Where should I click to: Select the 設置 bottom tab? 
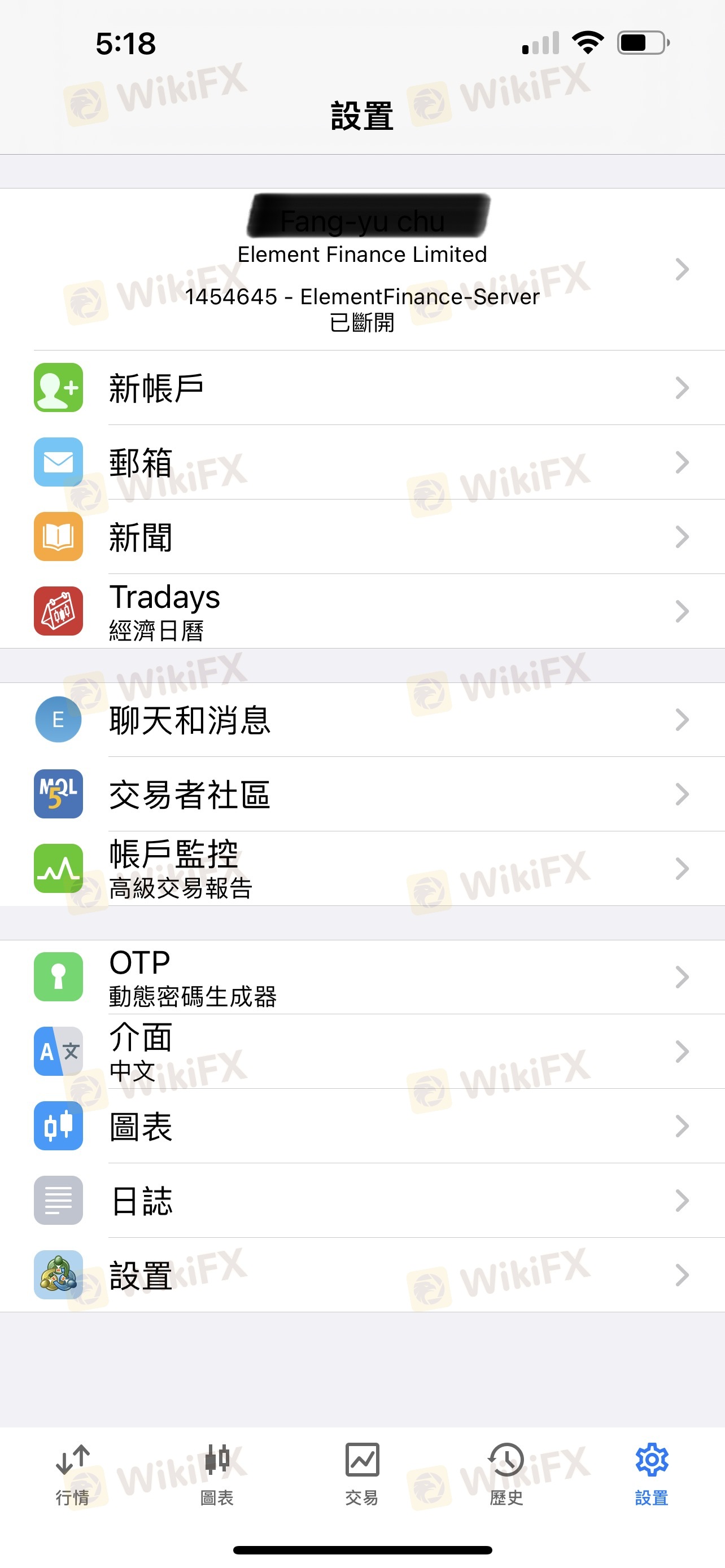[652, 1474]
